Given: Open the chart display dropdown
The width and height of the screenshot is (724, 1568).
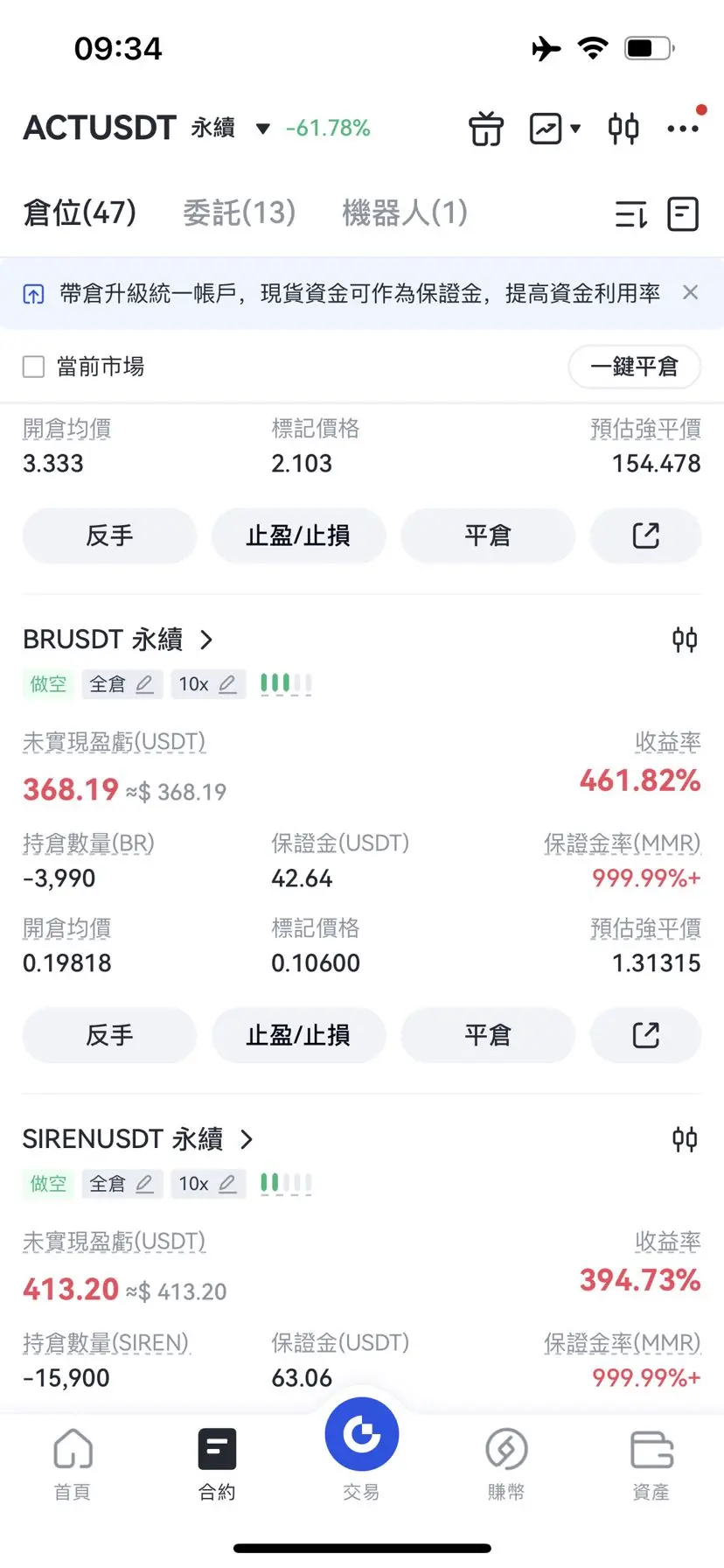Looking at the screenshot, I should point(555,129).
